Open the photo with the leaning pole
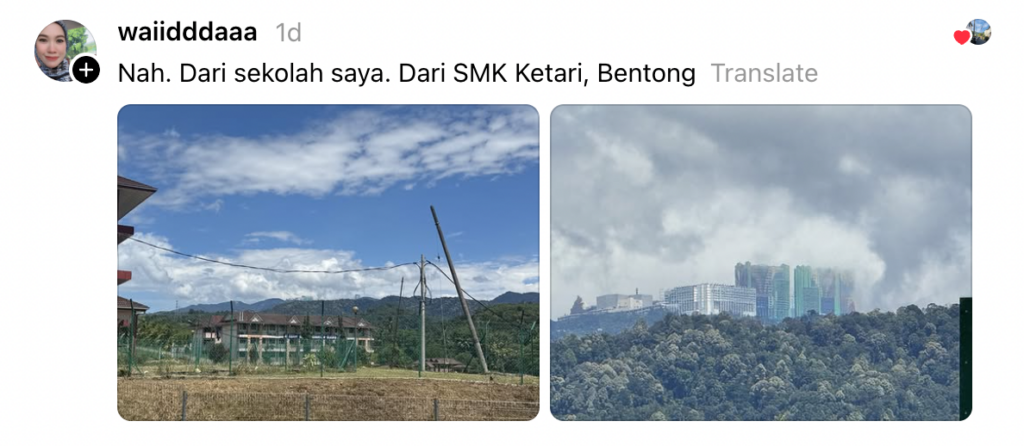This screenshot has width=1024, height=446. pyautogui.click(x=328, y=262)
